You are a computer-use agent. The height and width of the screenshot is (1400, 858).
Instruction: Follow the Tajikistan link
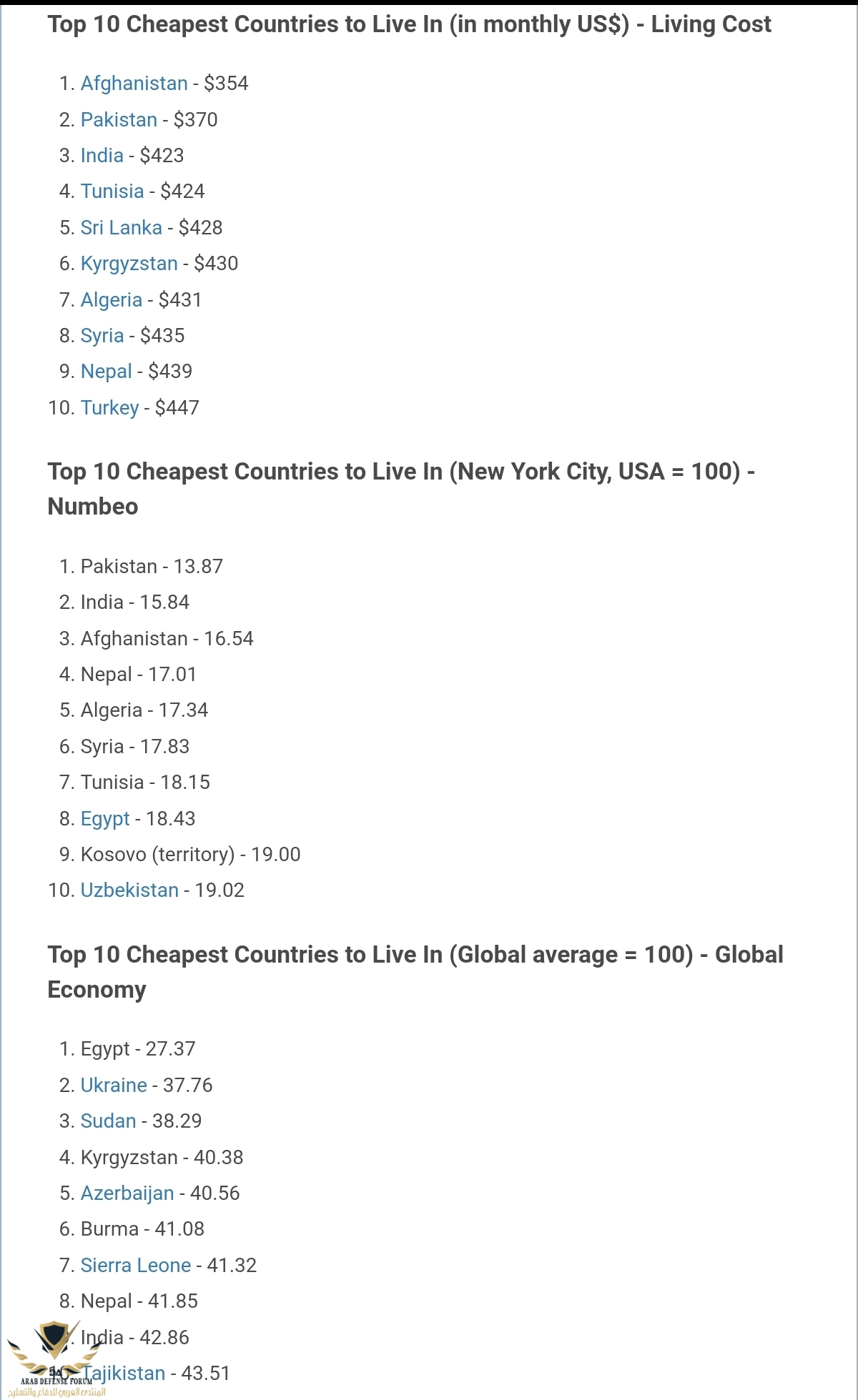coord(127,1373)
